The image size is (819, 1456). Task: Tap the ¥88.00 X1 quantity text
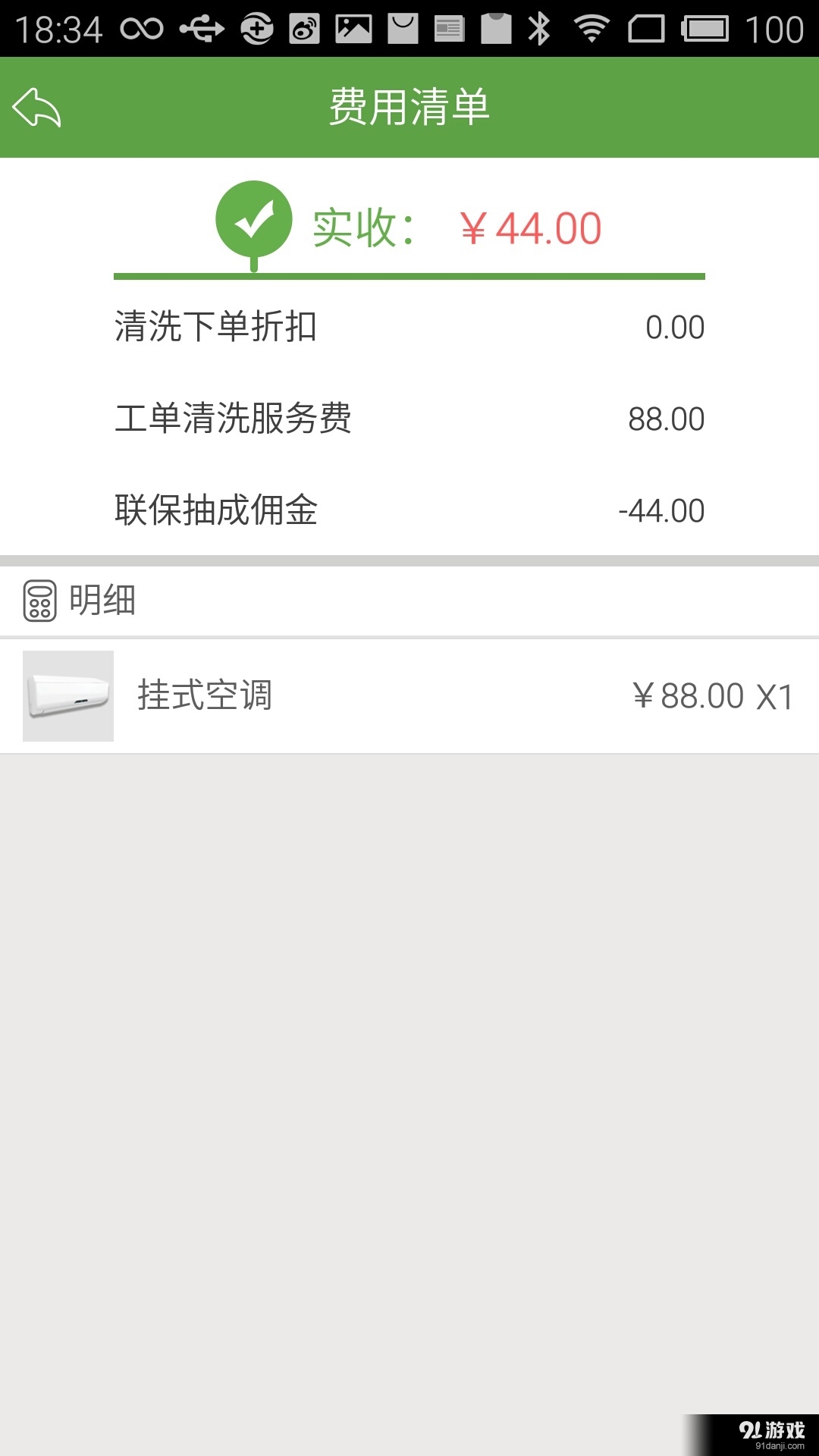pos(713,695)
